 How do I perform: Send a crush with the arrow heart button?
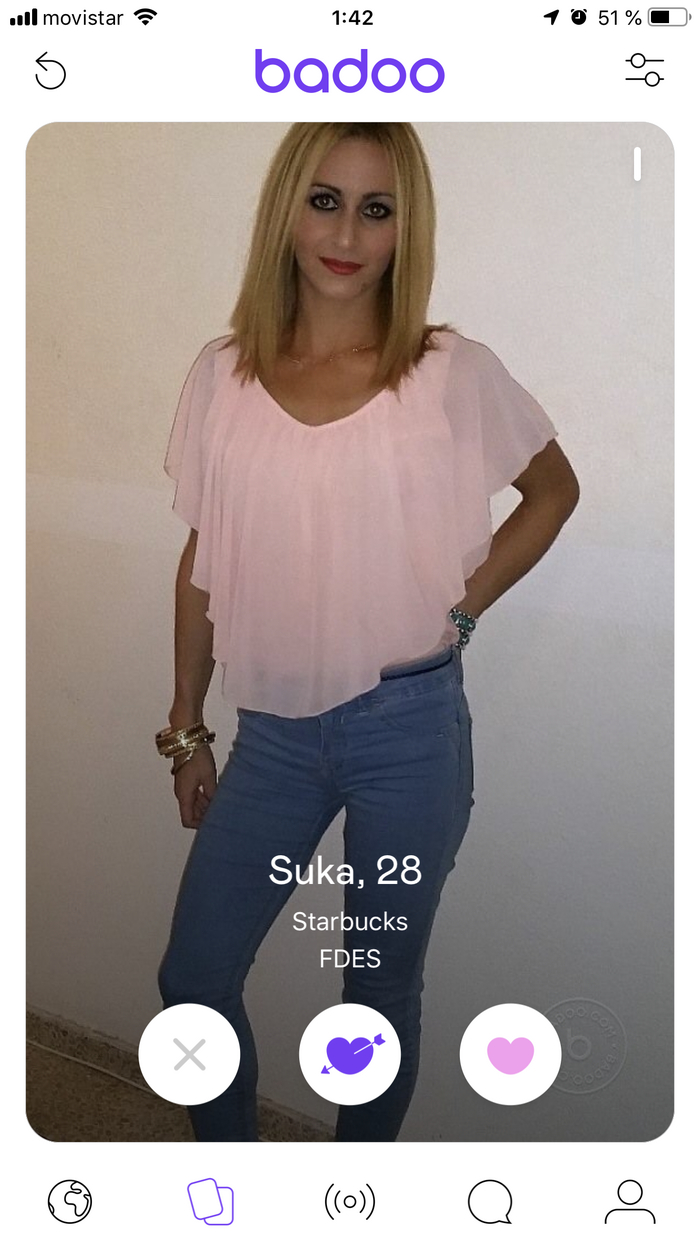[x=349, y=1054]
